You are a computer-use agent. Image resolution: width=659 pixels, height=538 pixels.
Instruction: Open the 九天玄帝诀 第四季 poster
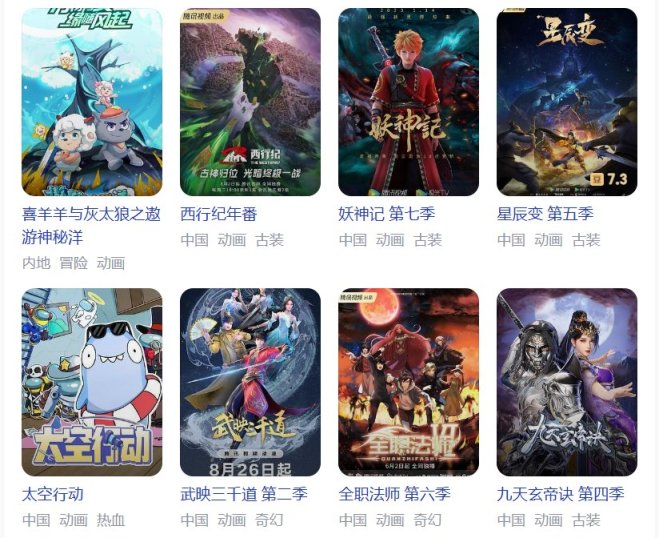click(566, 382)
